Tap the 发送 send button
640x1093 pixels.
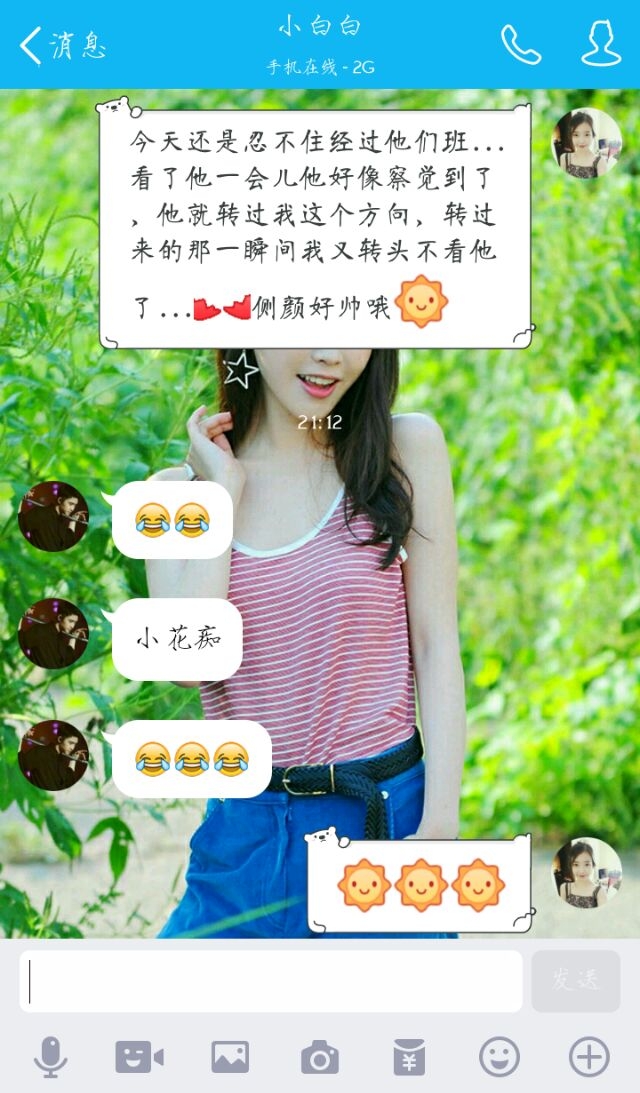575,981
